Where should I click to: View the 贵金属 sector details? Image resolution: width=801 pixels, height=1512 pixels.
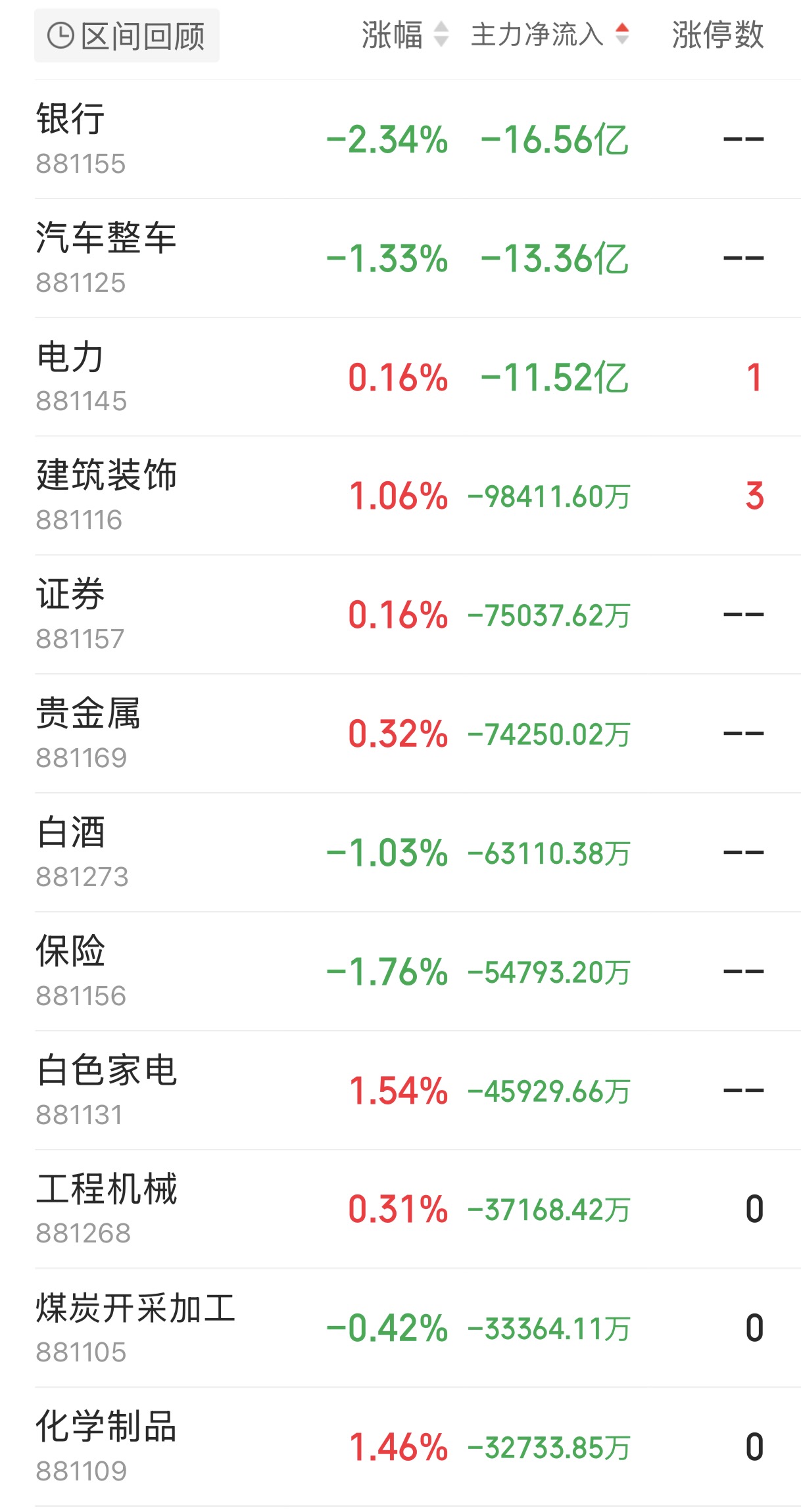click(x=418, y=734)
